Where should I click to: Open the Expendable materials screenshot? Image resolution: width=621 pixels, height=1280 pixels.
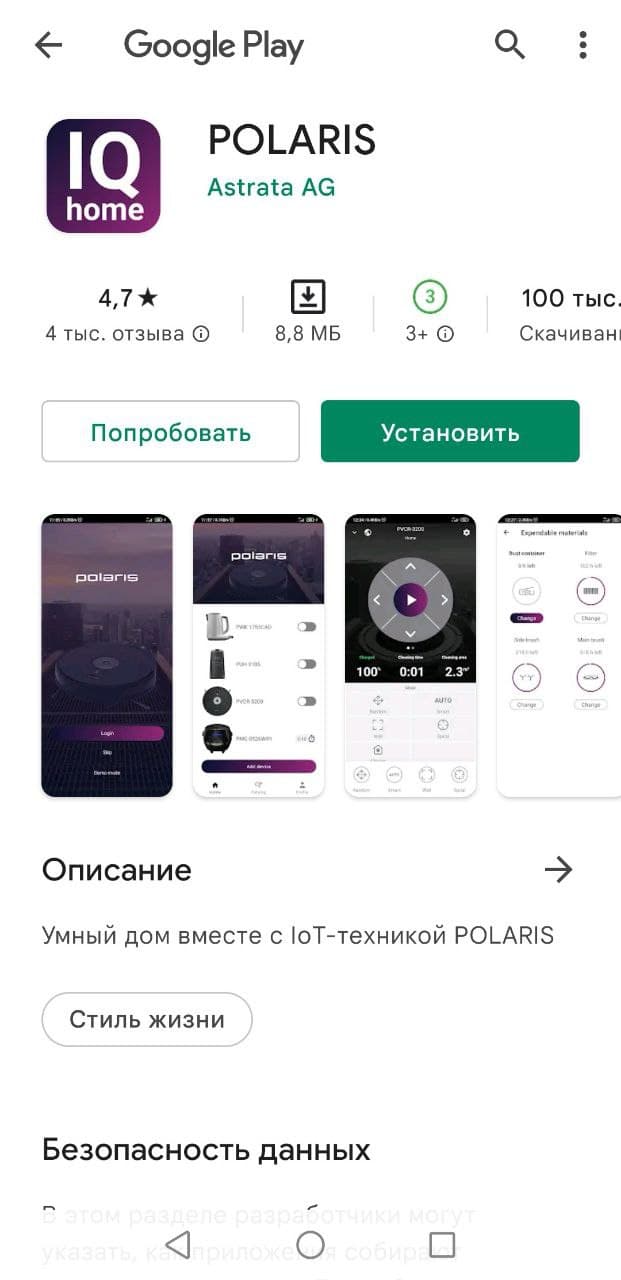tap(559, 655)
